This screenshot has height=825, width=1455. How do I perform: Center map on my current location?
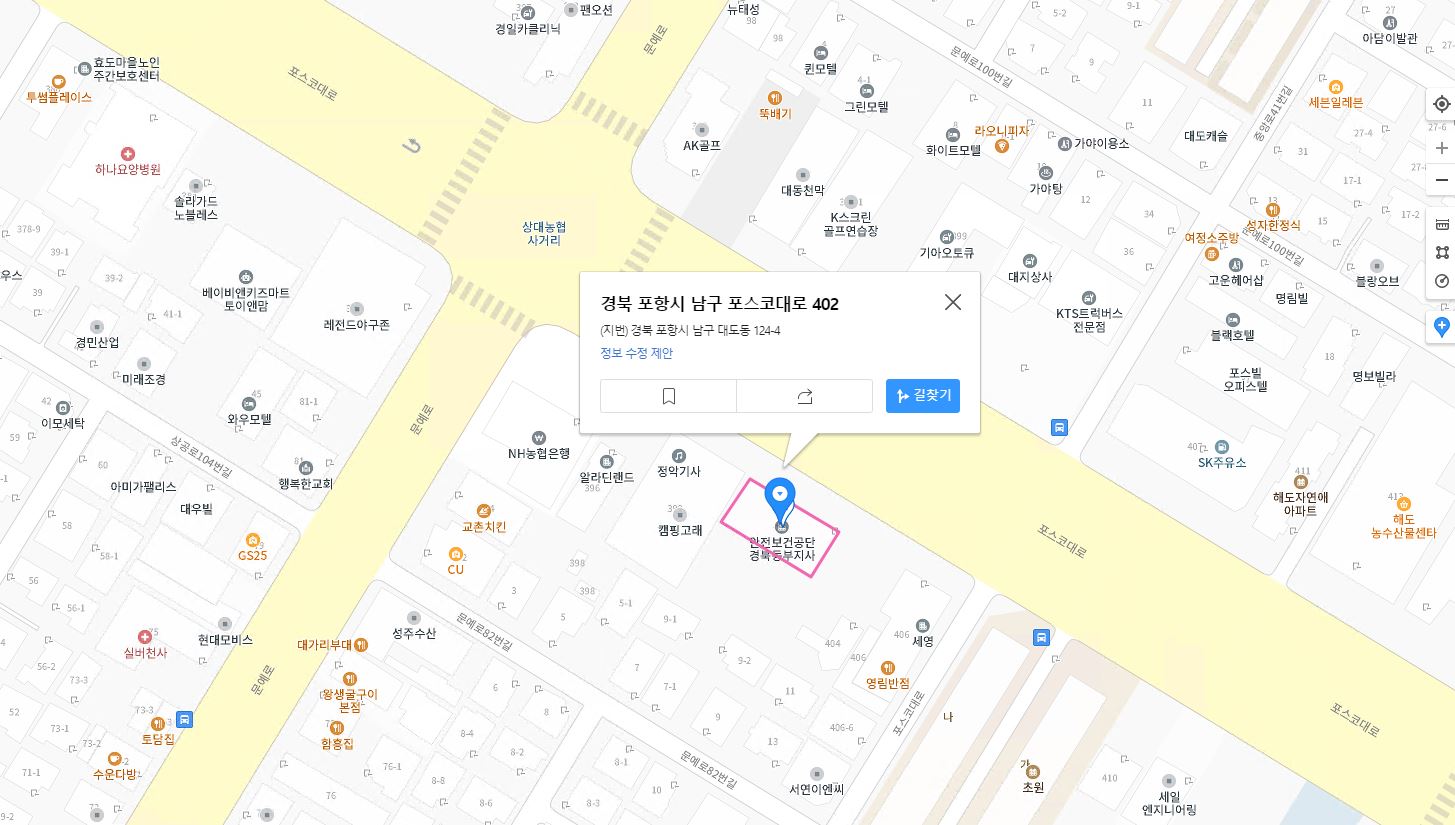click(x=1441, y=104)
